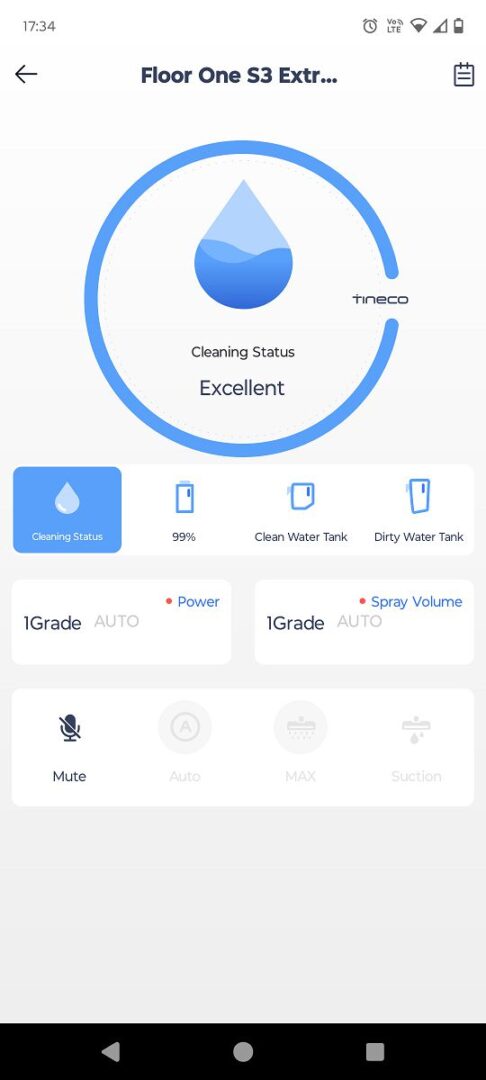Tap the system home button
This screenshot has width=486, height=1080.
[x=243, y=1052]
